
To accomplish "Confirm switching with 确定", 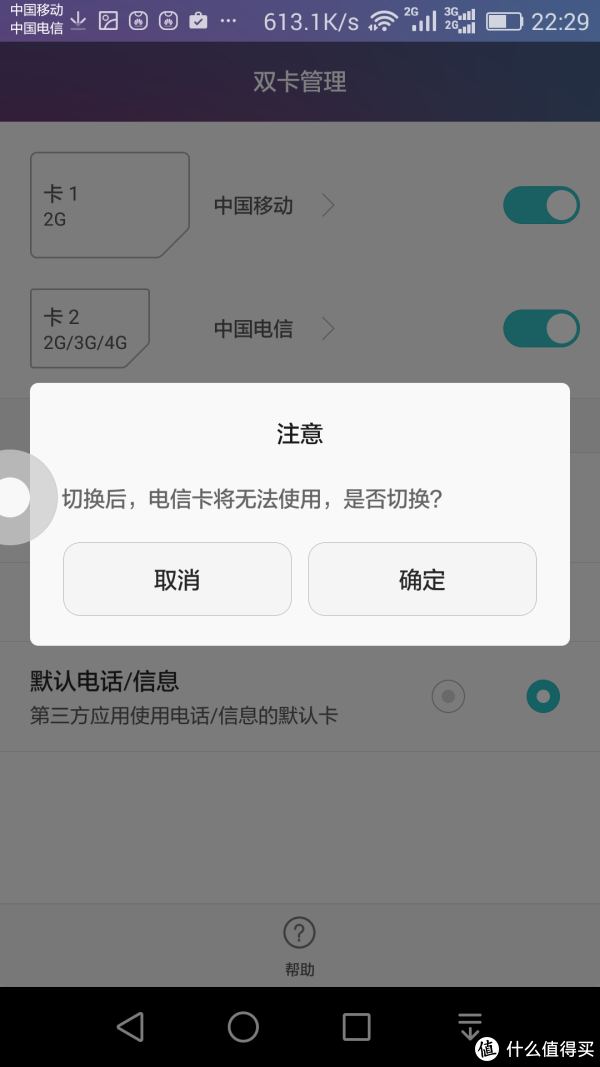I will 422,579.
